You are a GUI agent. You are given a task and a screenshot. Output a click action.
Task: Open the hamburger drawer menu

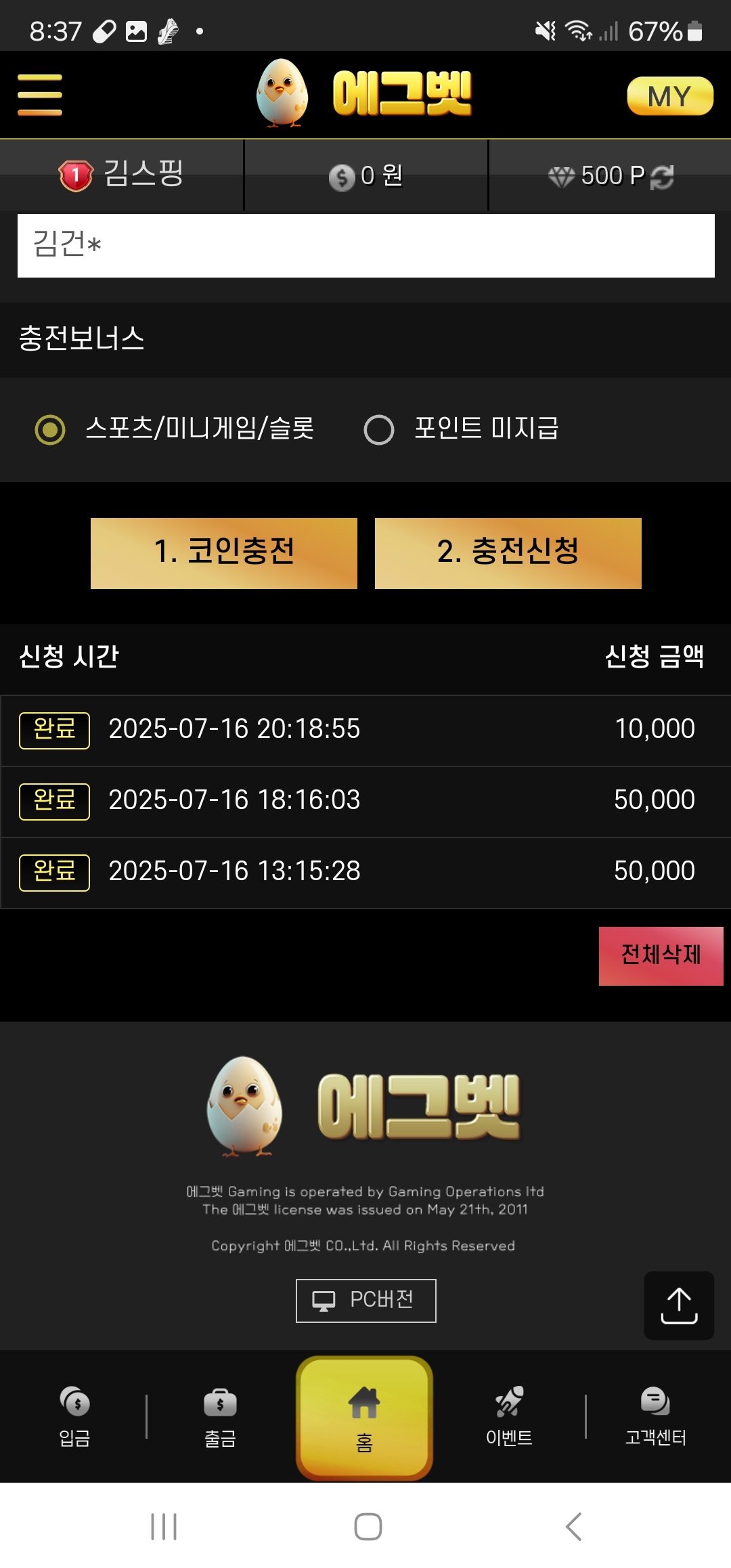click(39, 95)
